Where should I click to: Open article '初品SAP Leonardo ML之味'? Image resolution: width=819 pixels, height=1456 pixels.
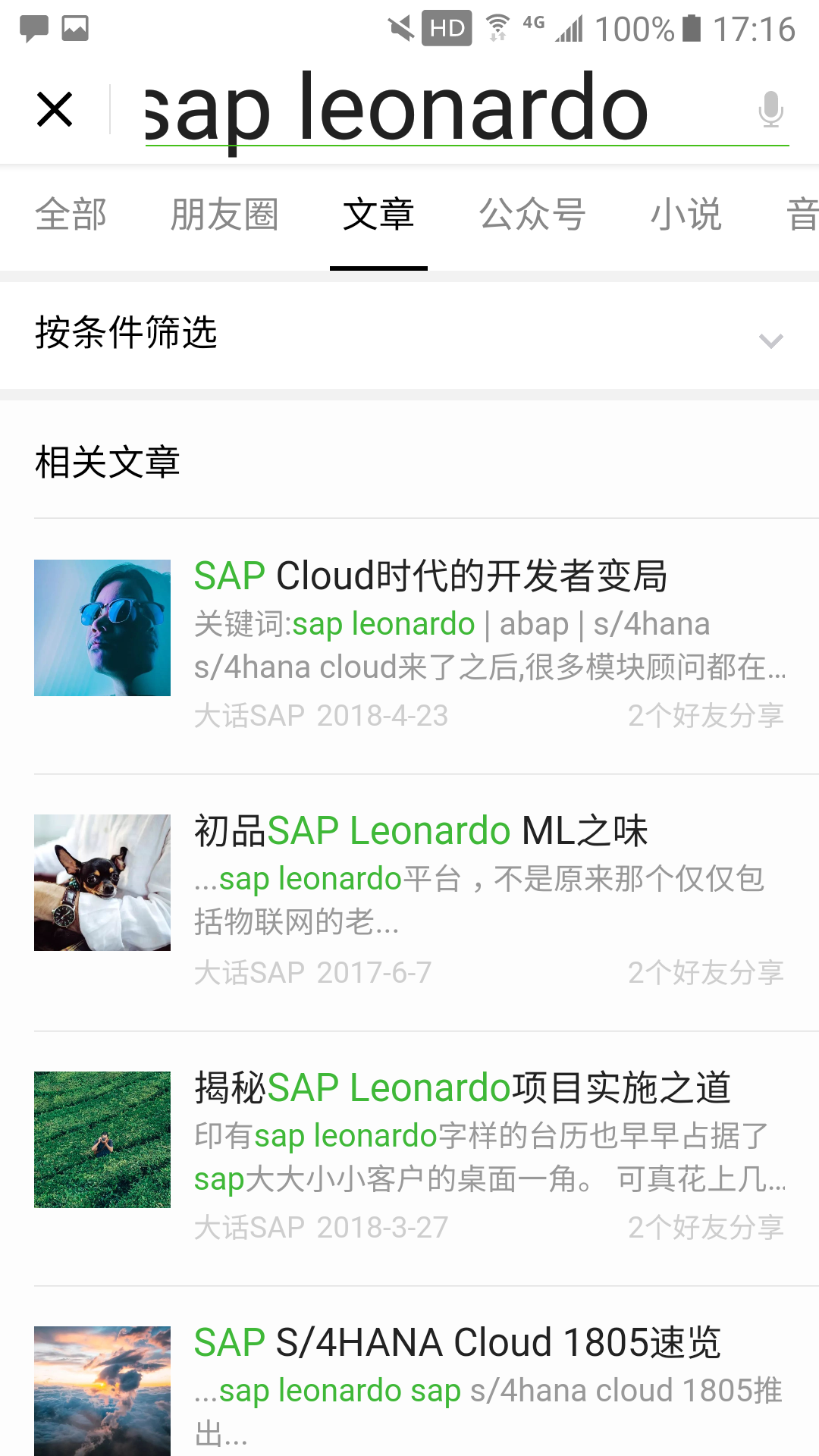421,831
